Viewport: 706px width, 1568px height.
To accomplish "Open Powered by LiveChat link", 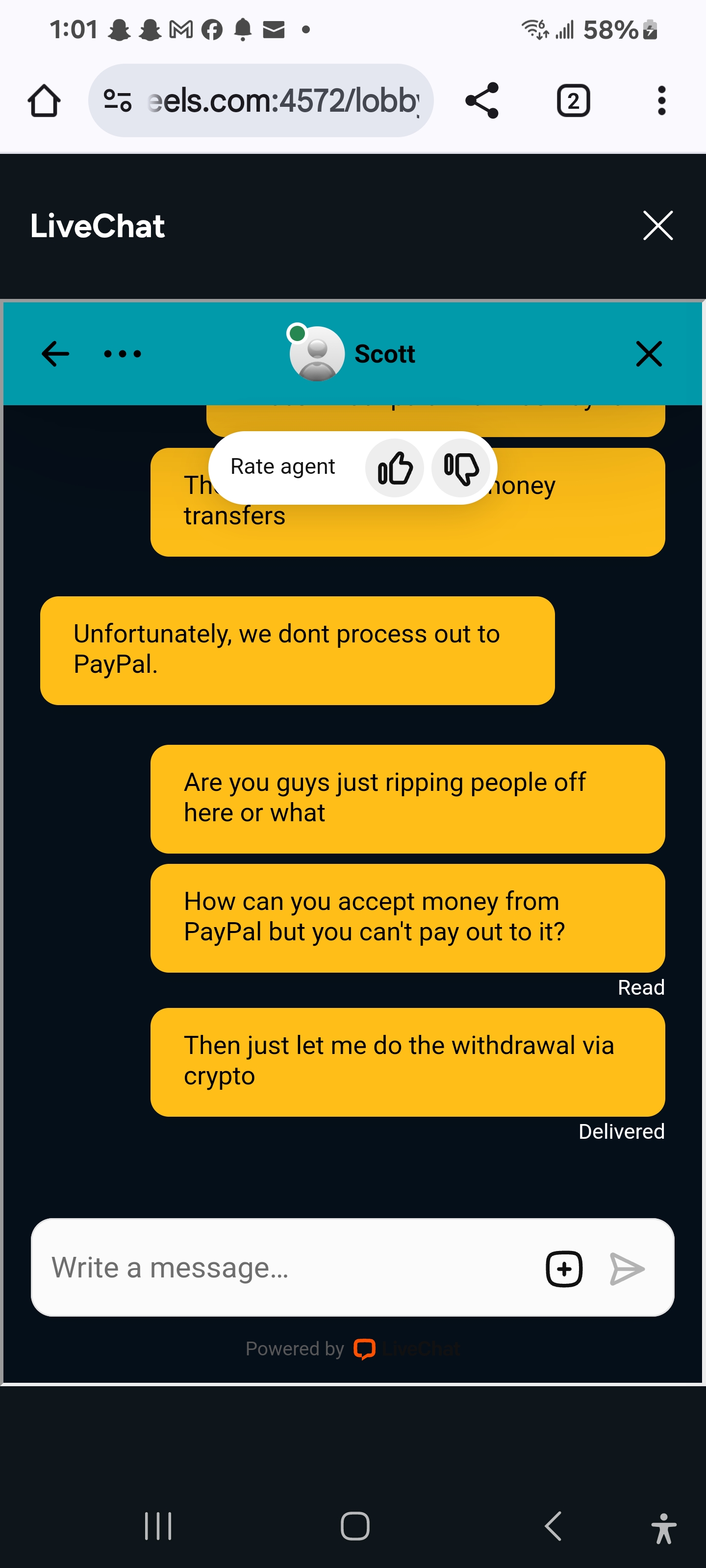I will pyautogui.click(x=353, y=1349).
